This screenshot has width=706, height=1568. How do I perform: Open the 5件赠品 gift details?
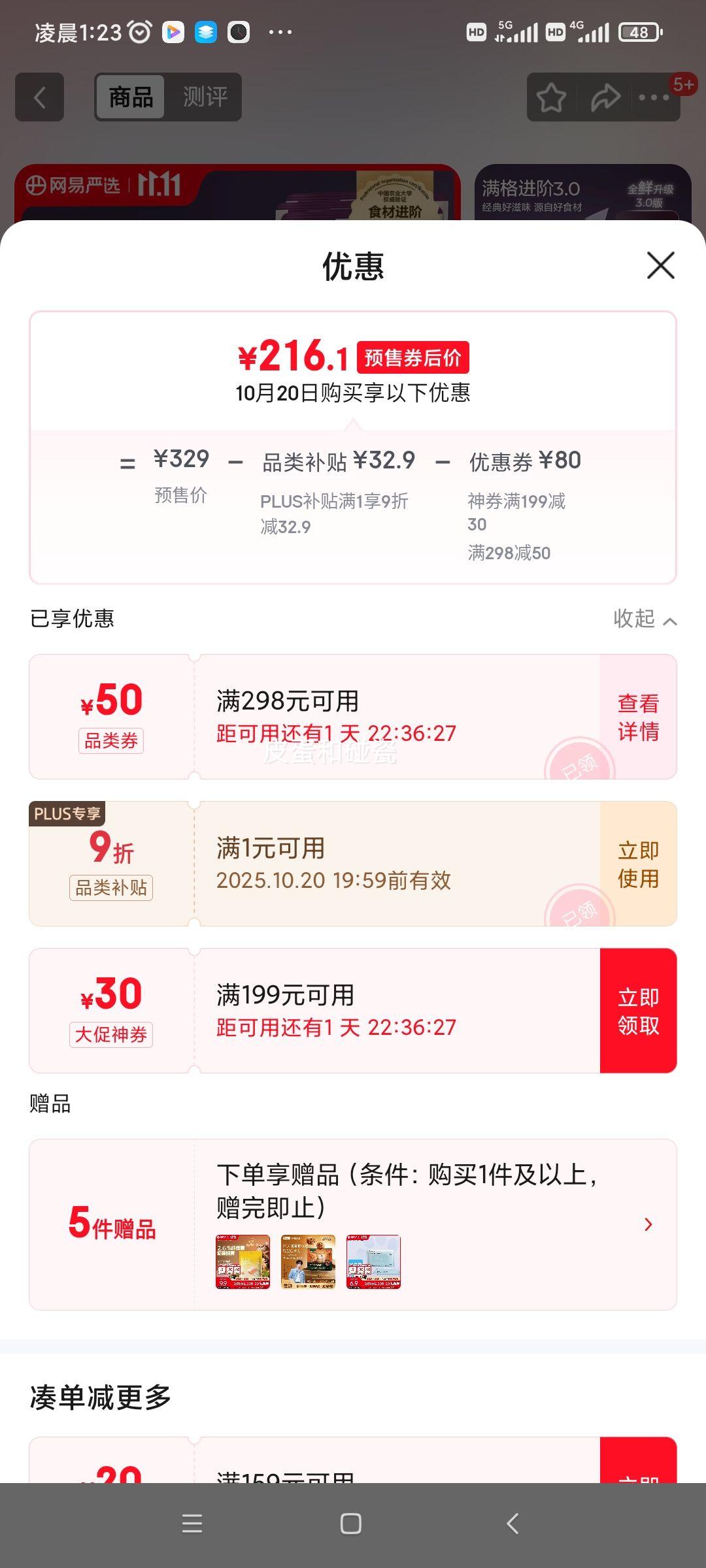(647, 1224)
